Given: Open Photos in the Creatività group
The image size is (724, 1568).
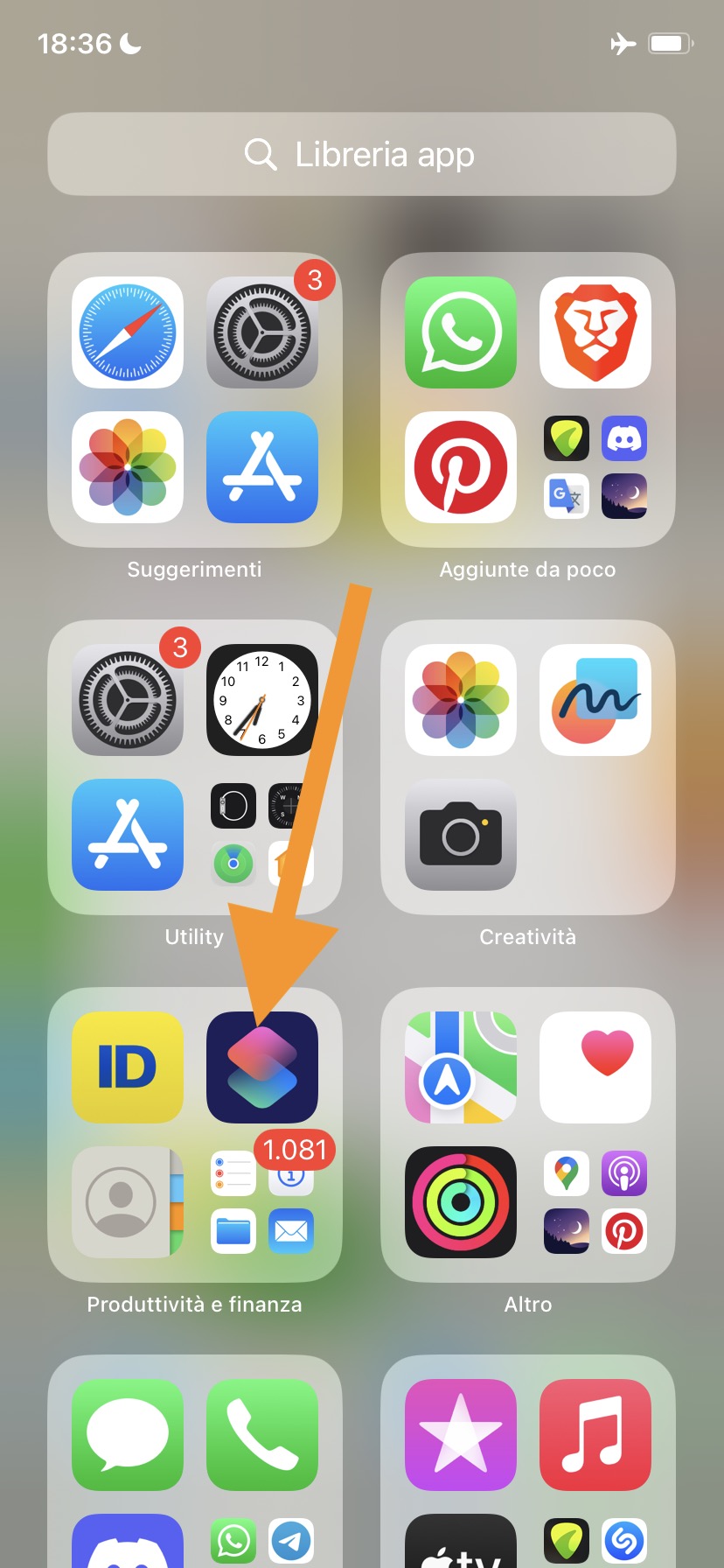Looking at the screenshot, I should click(461, 700).
